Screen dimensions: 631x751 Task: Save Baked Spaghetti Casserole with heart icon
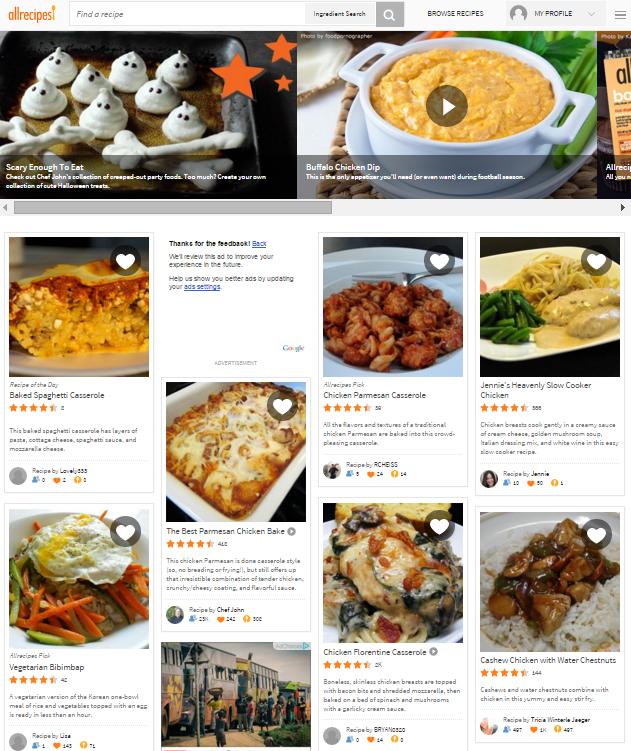point(124,262)
